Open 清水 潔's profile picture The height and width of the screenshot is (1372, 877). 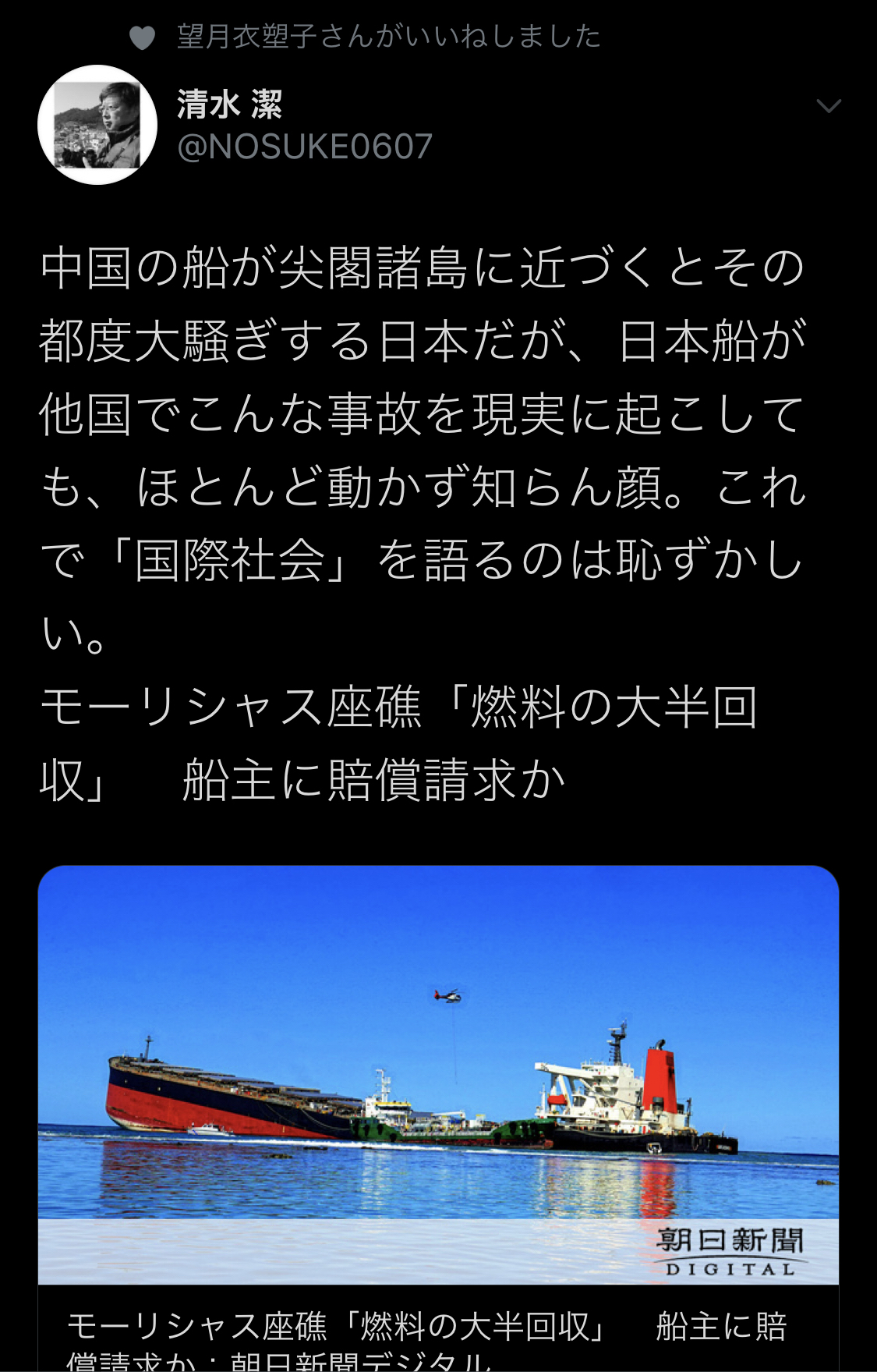97,125
